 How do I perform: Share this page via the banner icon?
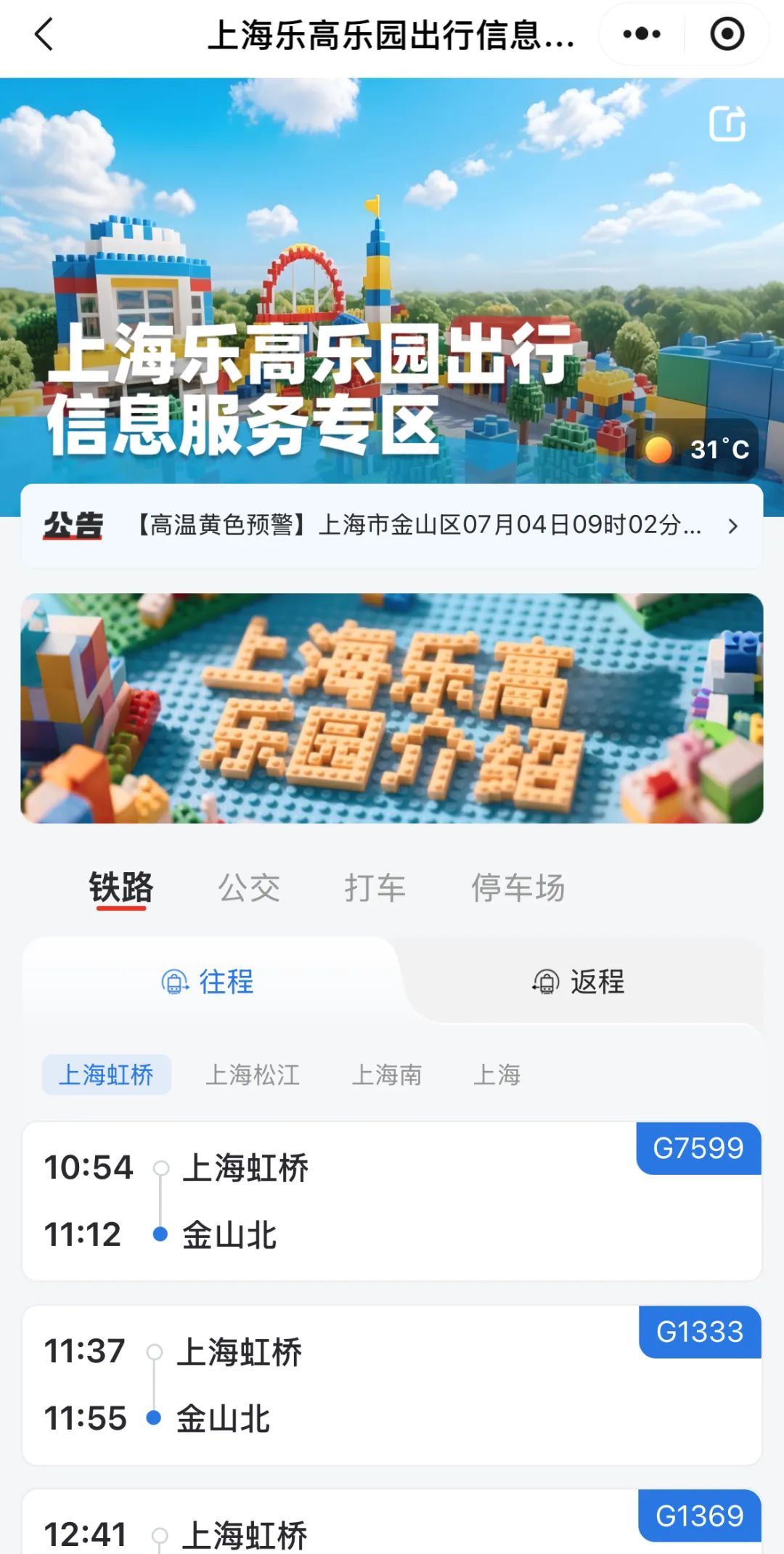point(727,124)
